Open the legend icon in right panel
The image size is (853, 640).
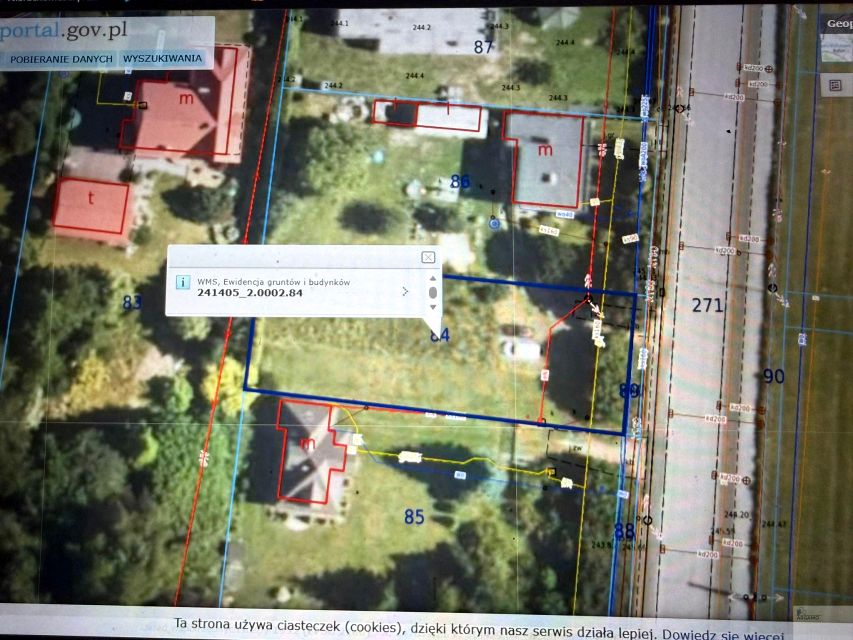[834, 86]
